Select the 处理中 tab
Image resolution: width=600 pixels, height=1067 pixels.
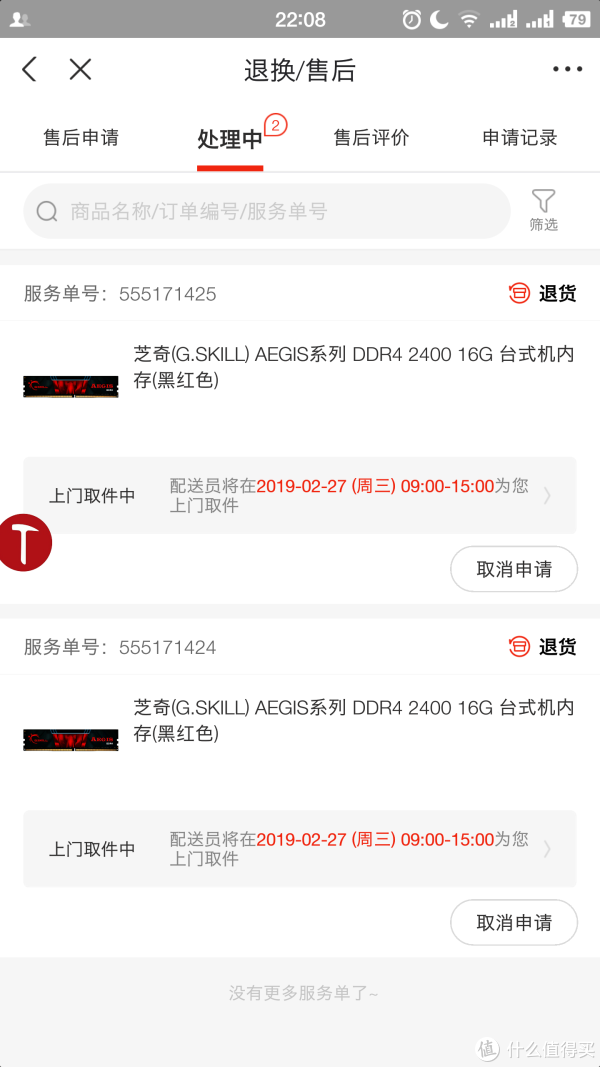[230, 139]
